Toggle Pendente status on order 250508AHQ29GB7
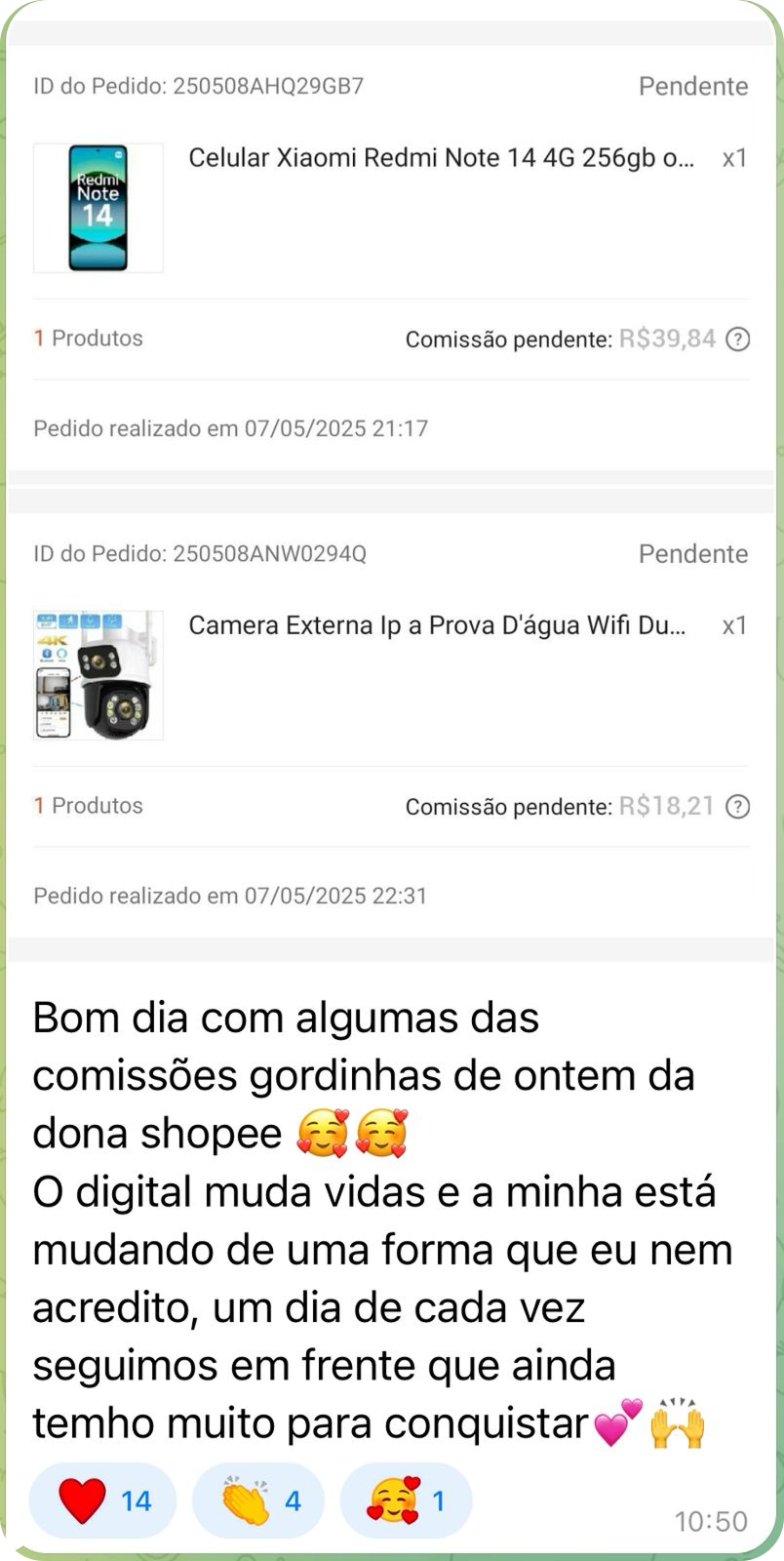This screenshot has height=1561, width=784. click(x=693, y=86)
